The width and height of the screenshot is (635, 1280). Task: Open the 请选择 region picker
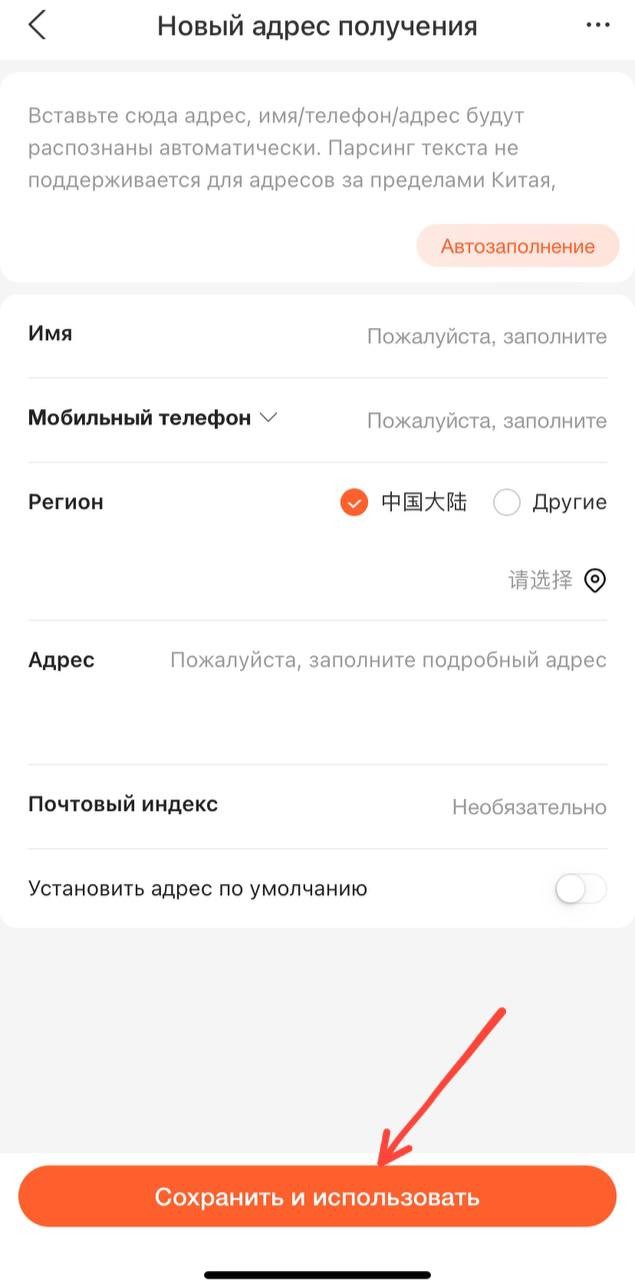pyautogui.click(x=556, y=580)
